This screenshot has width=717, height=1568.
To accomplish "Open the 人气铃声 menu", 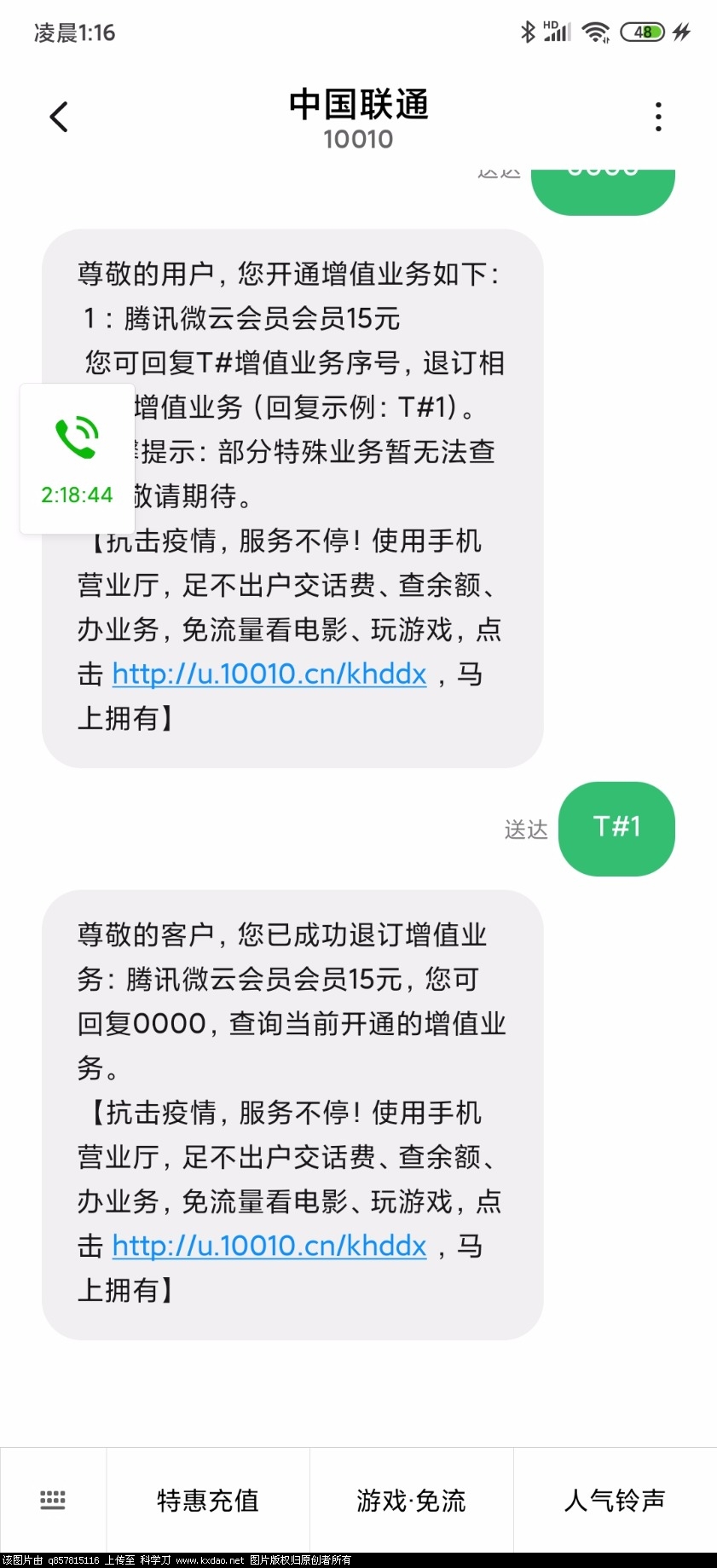I will 614,1500.
